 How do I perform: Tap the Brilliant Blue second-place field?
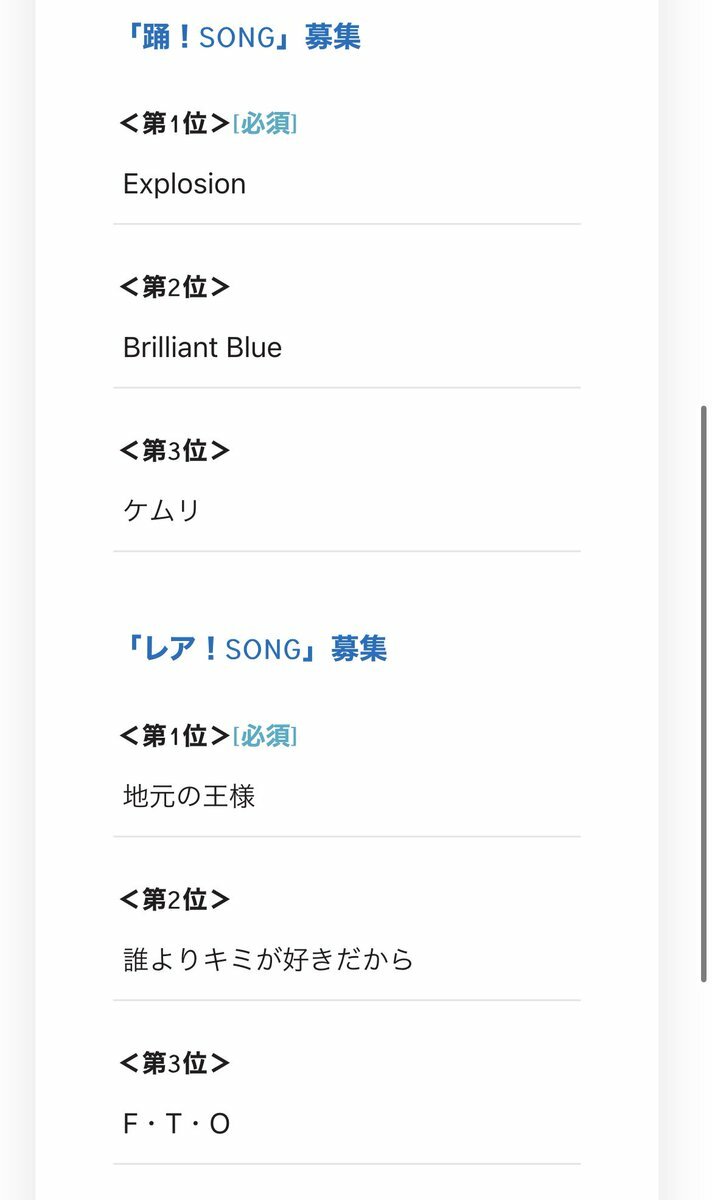[346, 348]
